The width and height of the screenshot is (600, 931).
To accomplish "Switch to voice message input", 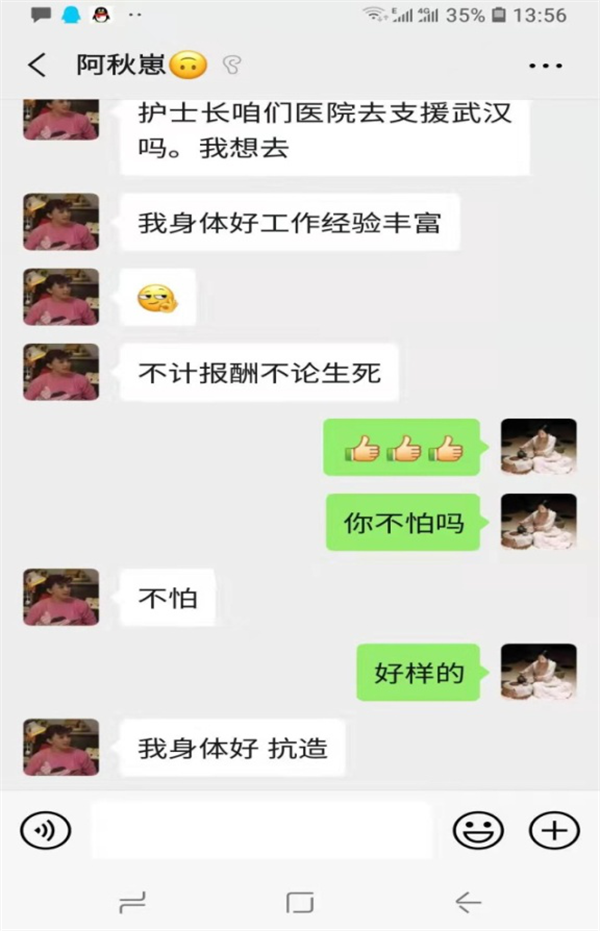I will 45,829.
